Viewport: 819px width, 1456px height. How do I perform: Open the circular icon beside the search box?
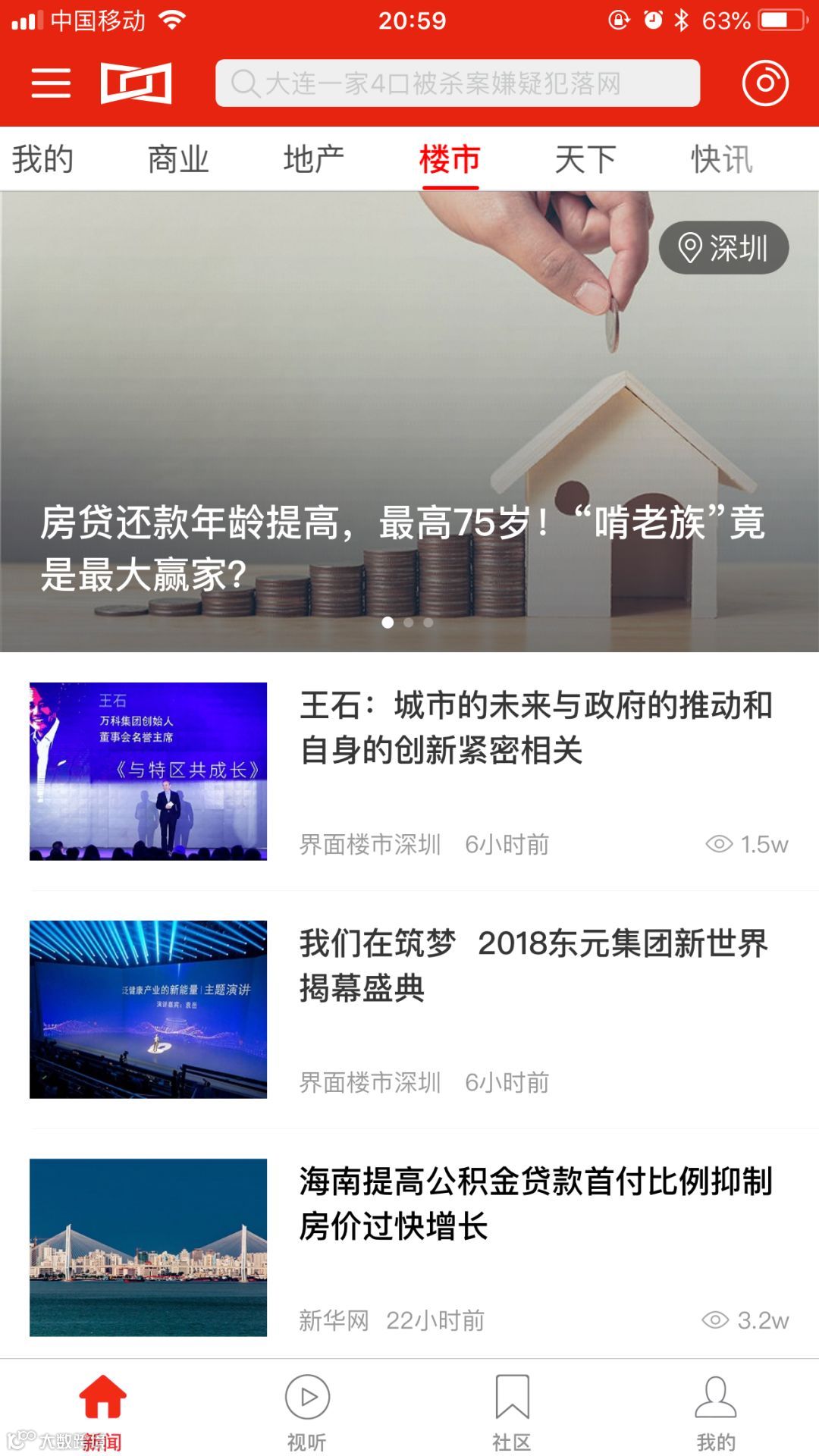click(x=764, y=83)
